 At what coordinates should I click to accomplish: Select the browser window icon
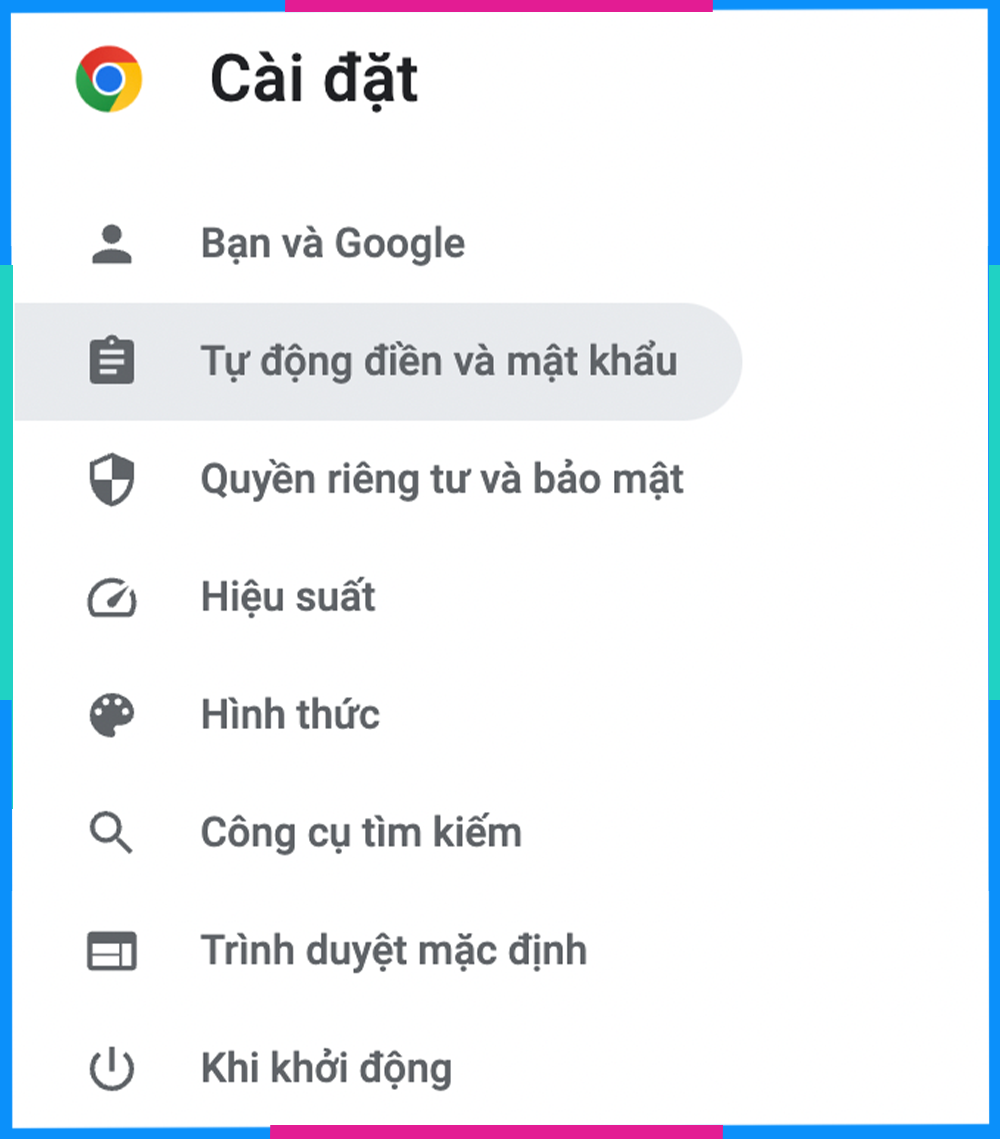click(x=112, y=951)
